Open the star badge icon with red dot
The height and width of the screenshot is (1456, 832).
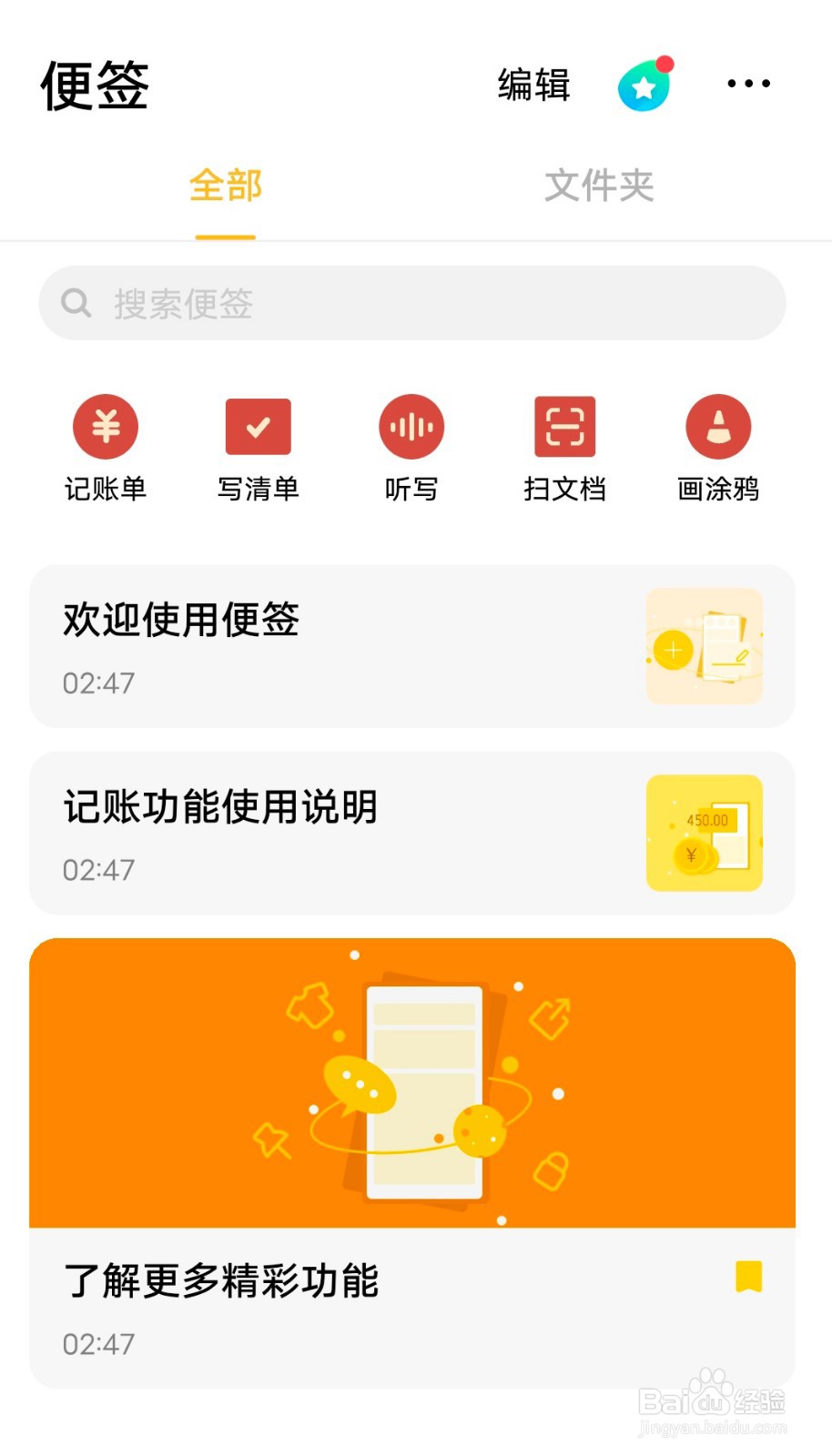pos(644,86)
